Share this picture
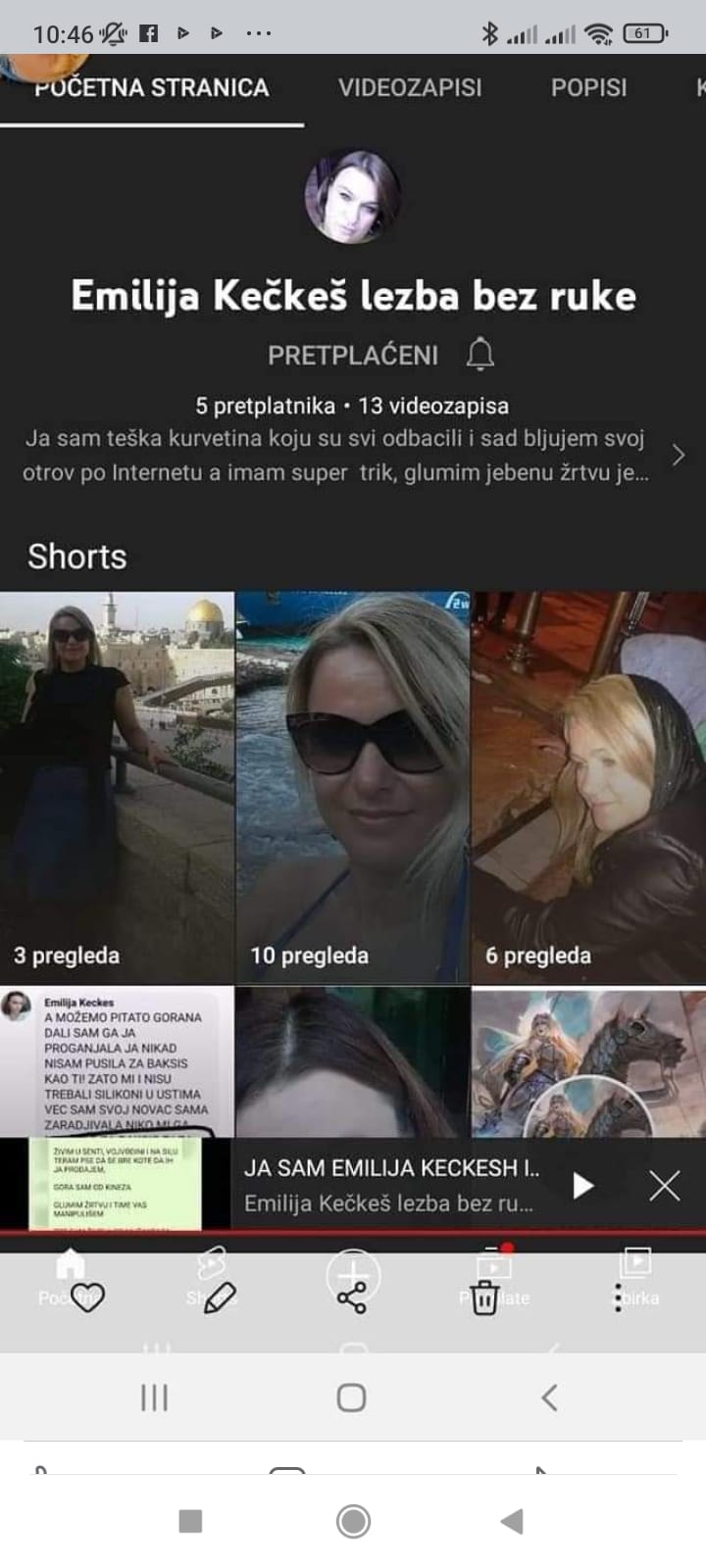The height and width of the screenshot is (1568, 706). point(351,1298)
